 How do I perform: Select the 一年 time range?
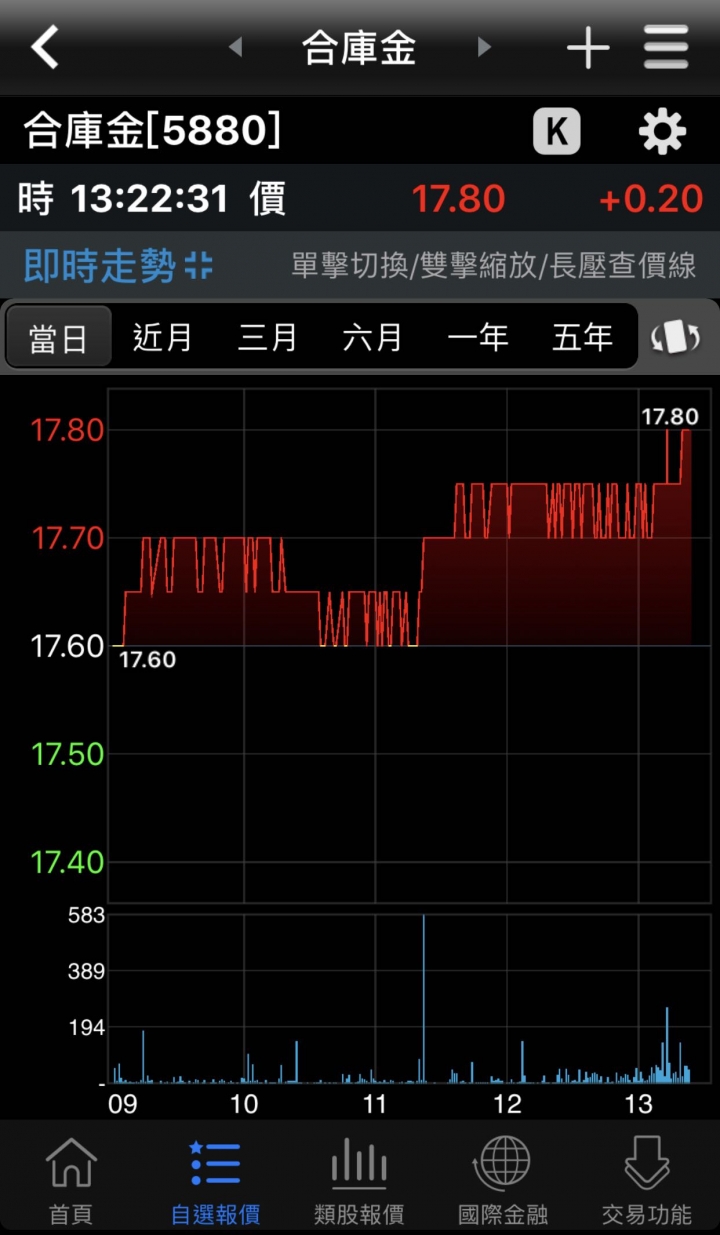[478, 338]
